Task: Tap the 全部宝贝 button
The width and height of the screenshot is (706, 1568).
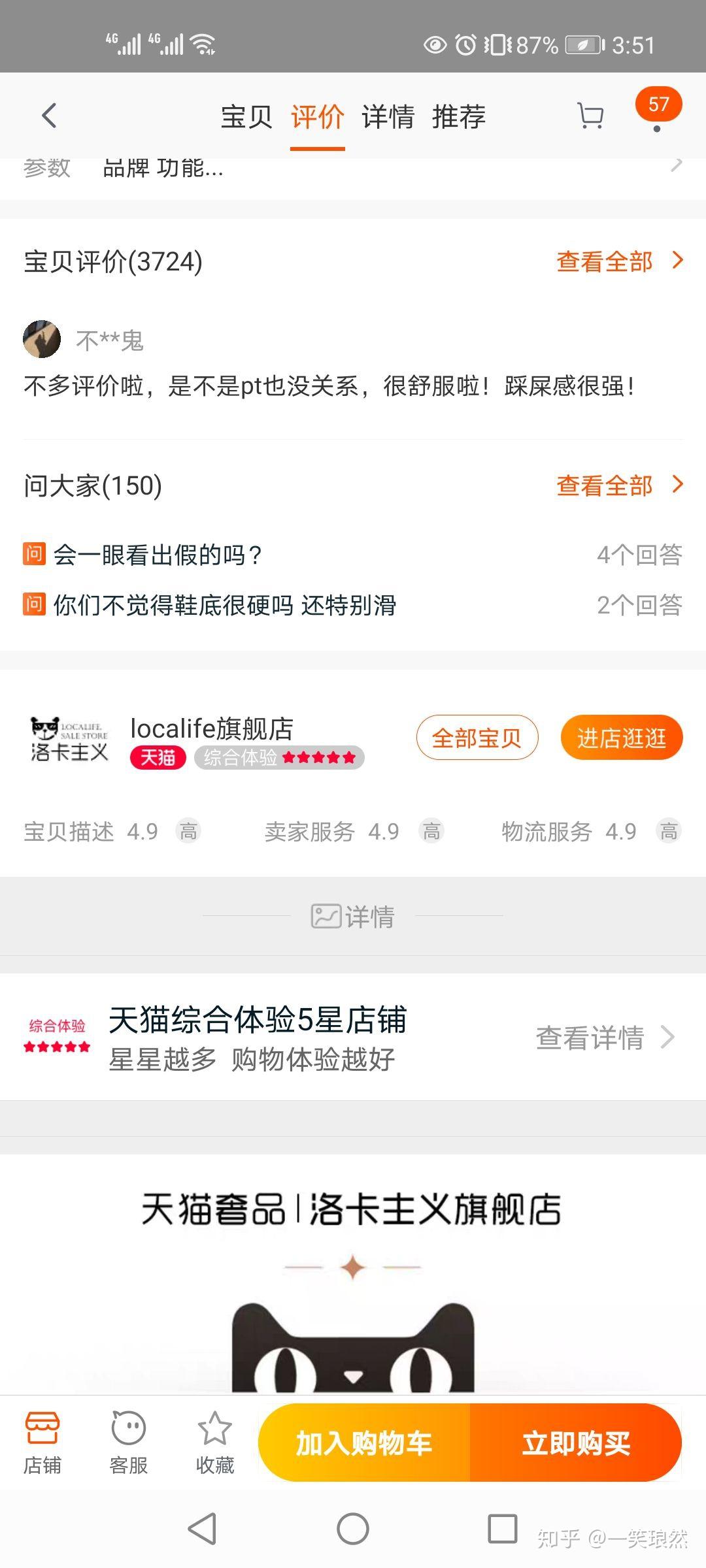Action: tap(477, 738)
